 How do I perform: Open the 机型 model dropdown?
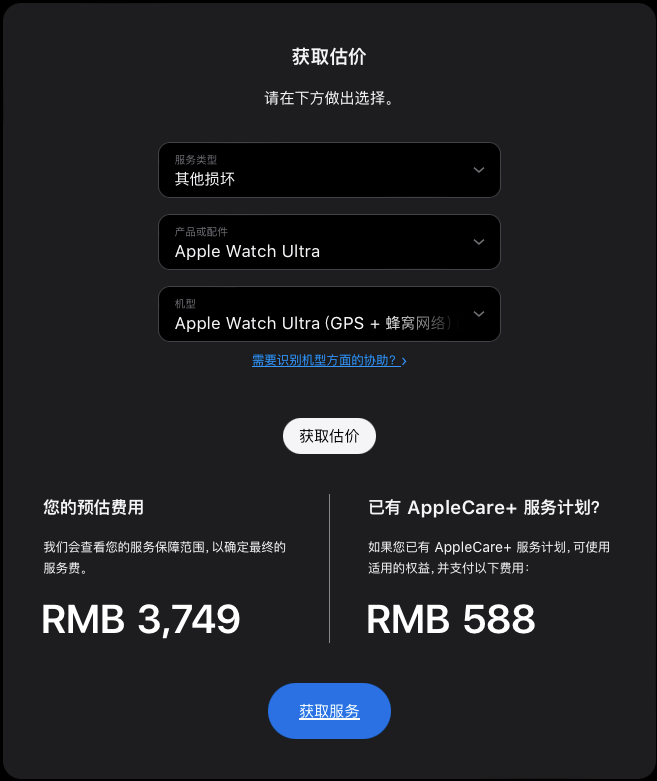tap(329, 314)
